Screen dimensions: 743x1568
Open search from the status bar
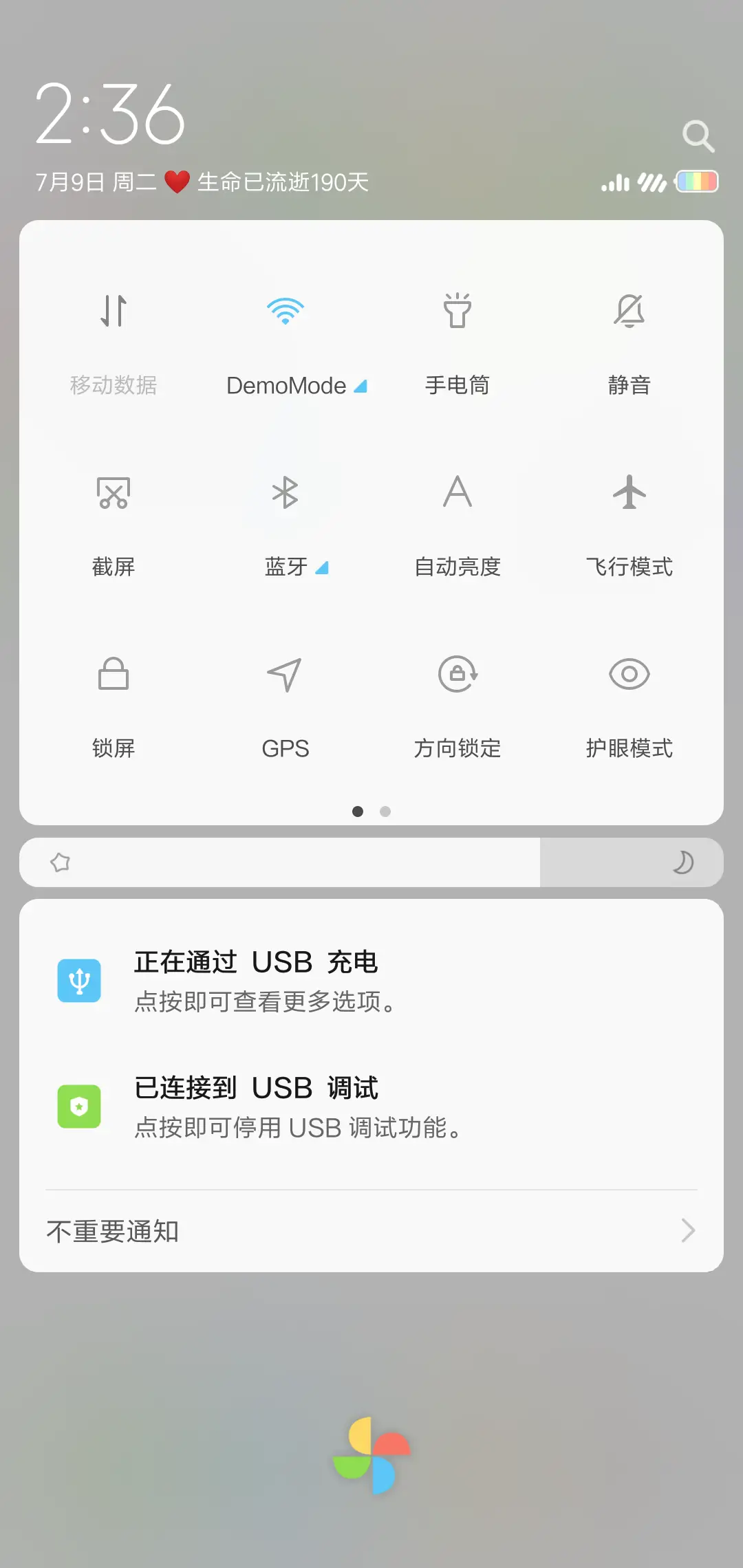pyautogui.click(x=699, y=135)
